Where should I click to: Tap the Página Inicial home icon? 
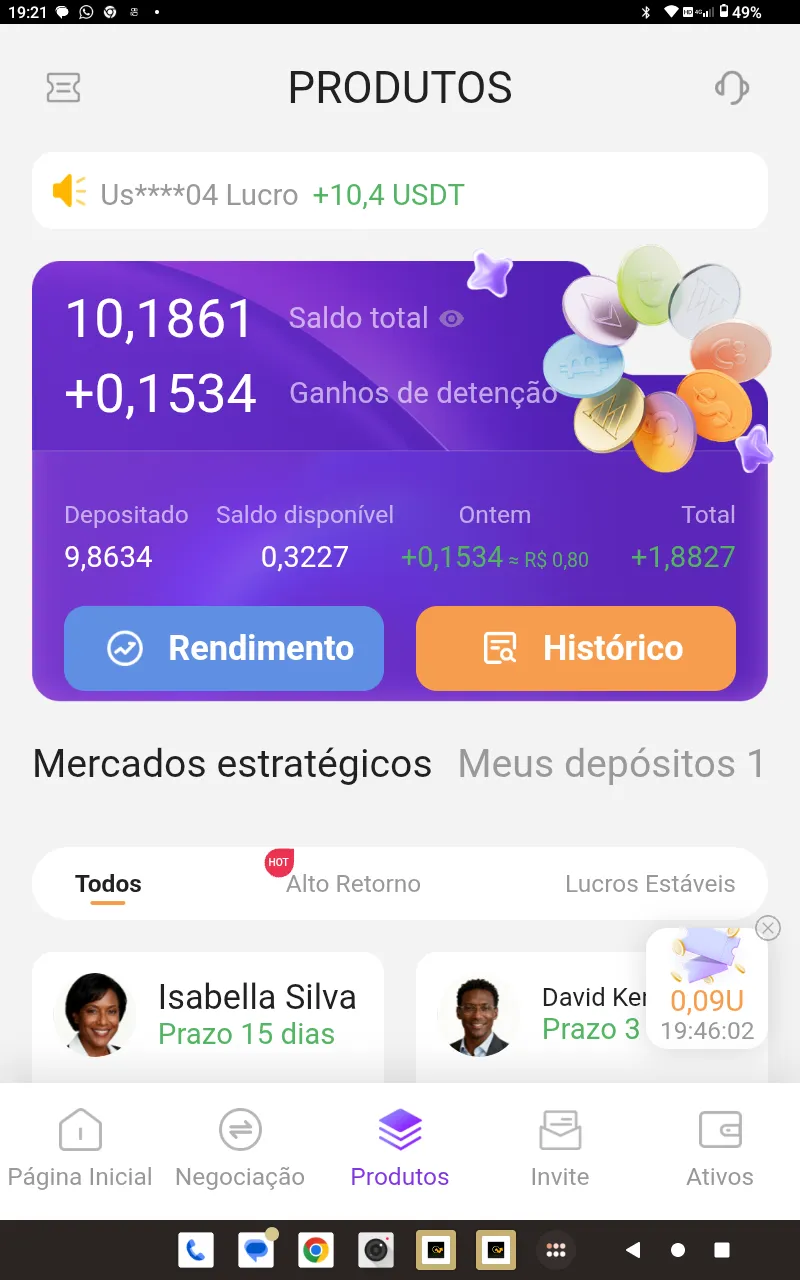tap(80, 1128)
